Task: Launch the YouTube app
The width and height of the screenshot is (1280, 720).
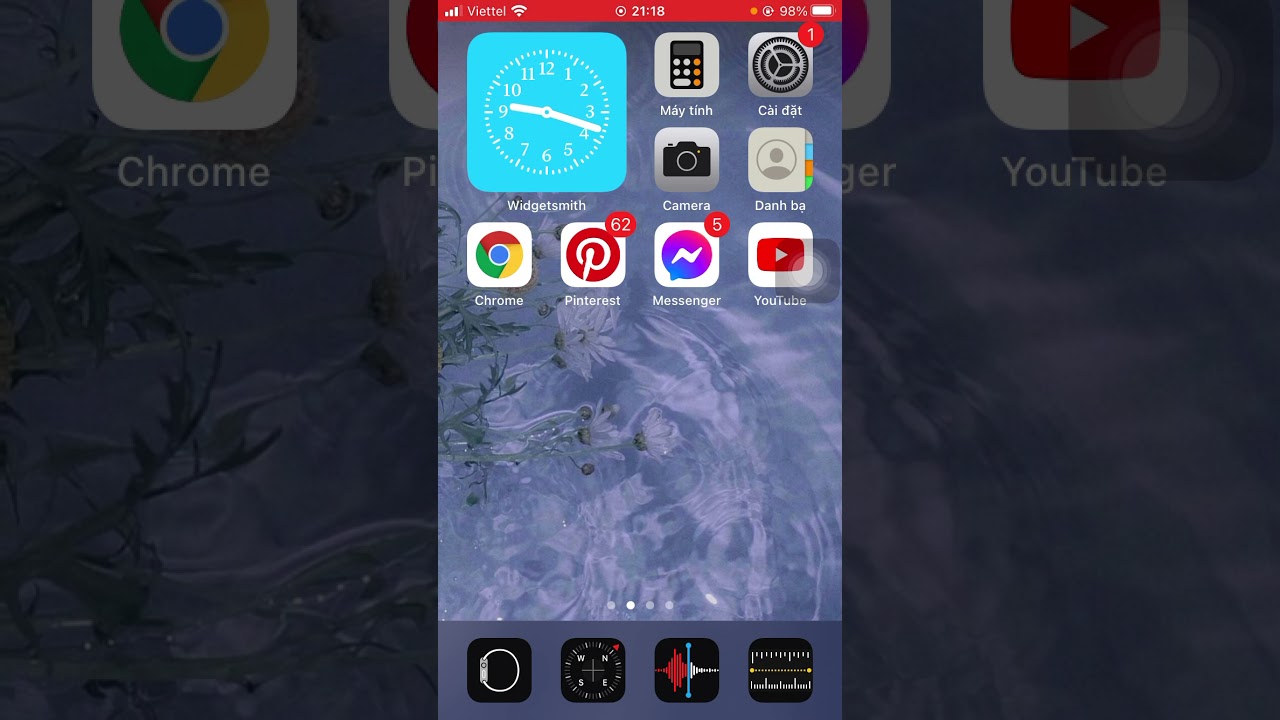Action: [x=772, y=255]
